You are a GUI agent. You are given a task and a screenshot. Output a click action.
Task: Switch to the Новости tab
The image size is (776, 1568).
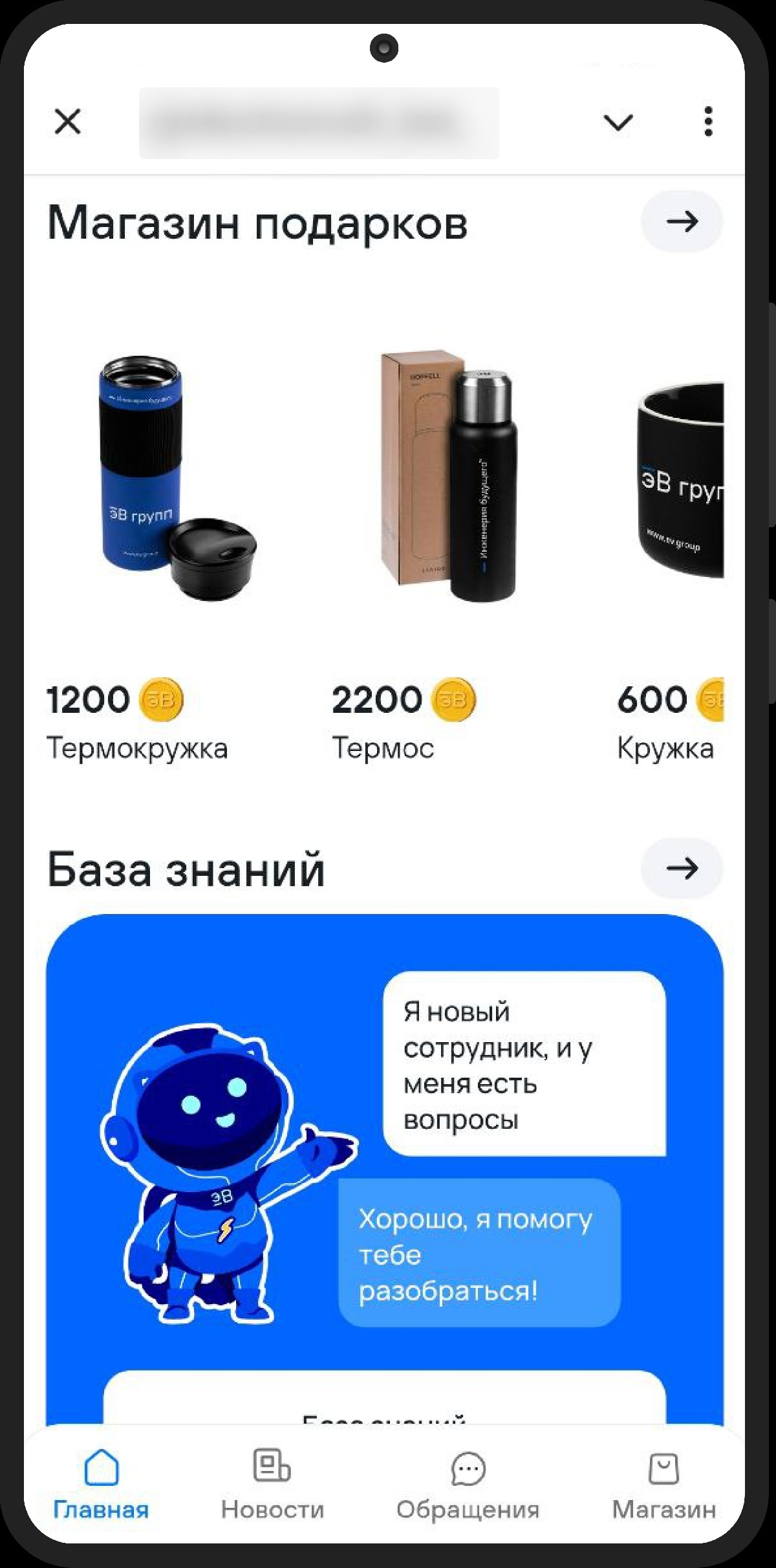pos(272,1482)
